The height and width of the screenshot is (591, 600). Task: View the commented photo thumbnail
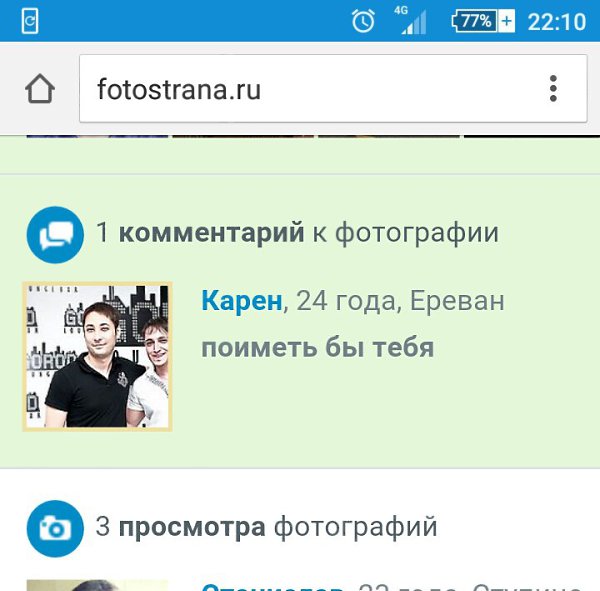click(97, 356)
